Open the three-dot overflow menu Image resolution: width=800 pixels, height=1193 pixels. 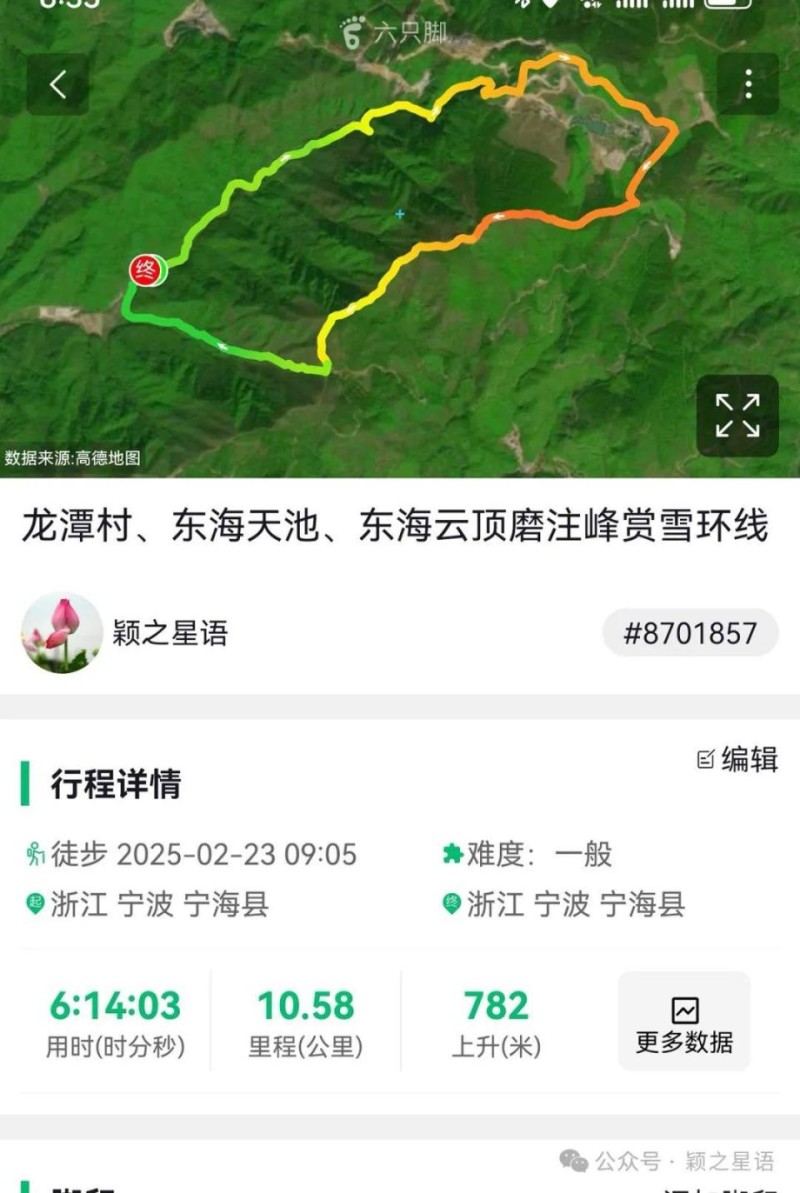(747, 85)
